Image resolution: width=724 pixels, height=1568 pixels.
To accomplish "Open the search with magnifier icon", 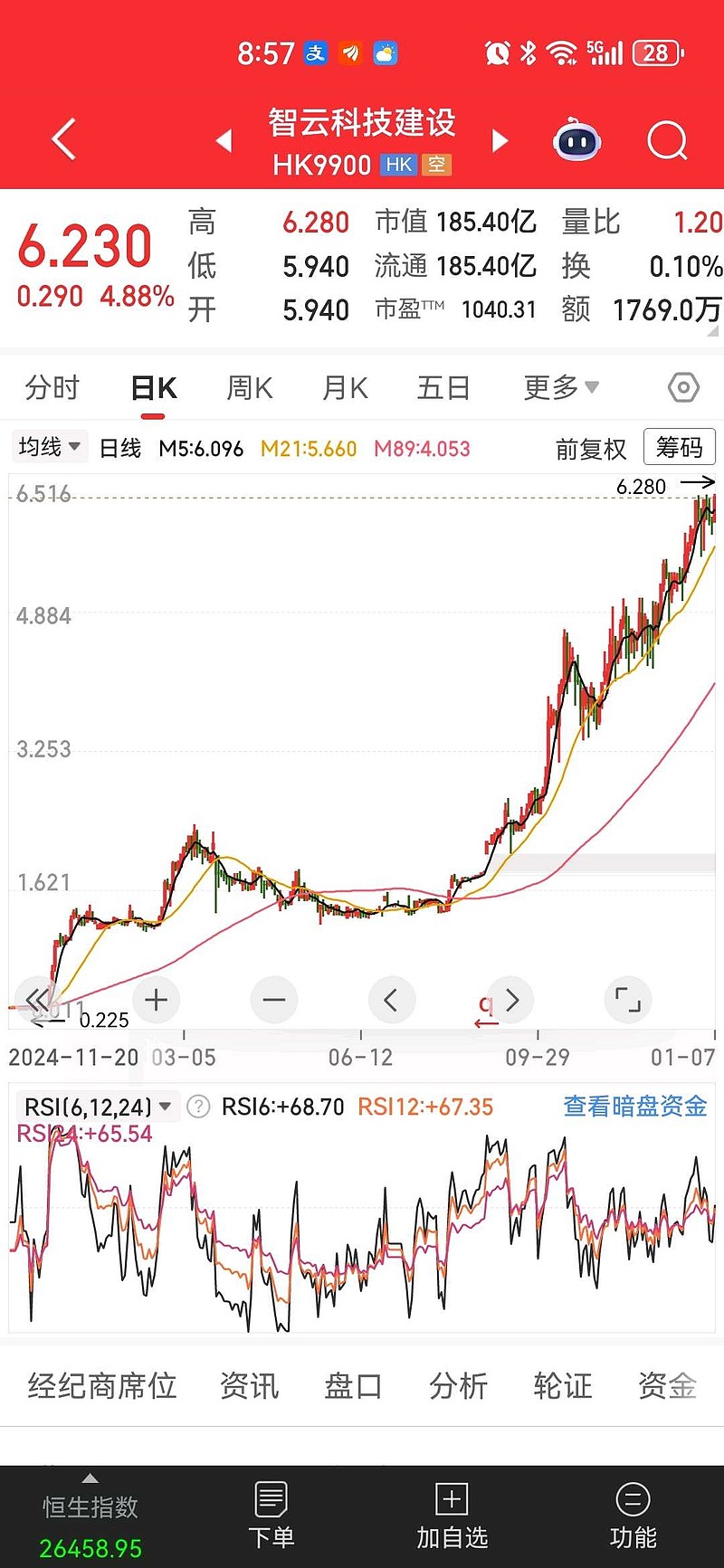I will pos(667,140).
